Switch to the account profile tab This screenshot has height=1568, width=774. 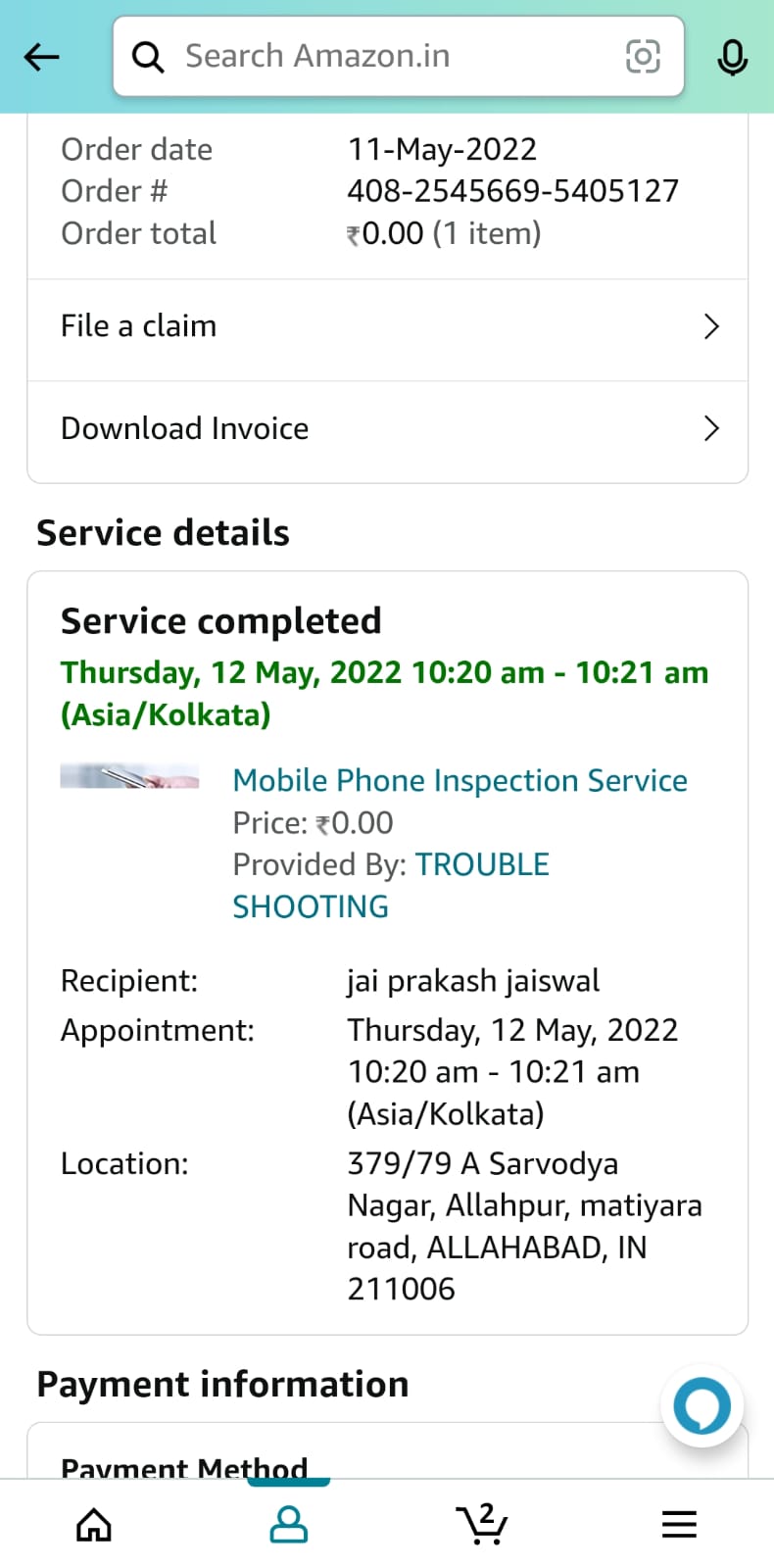point(288,1525)
